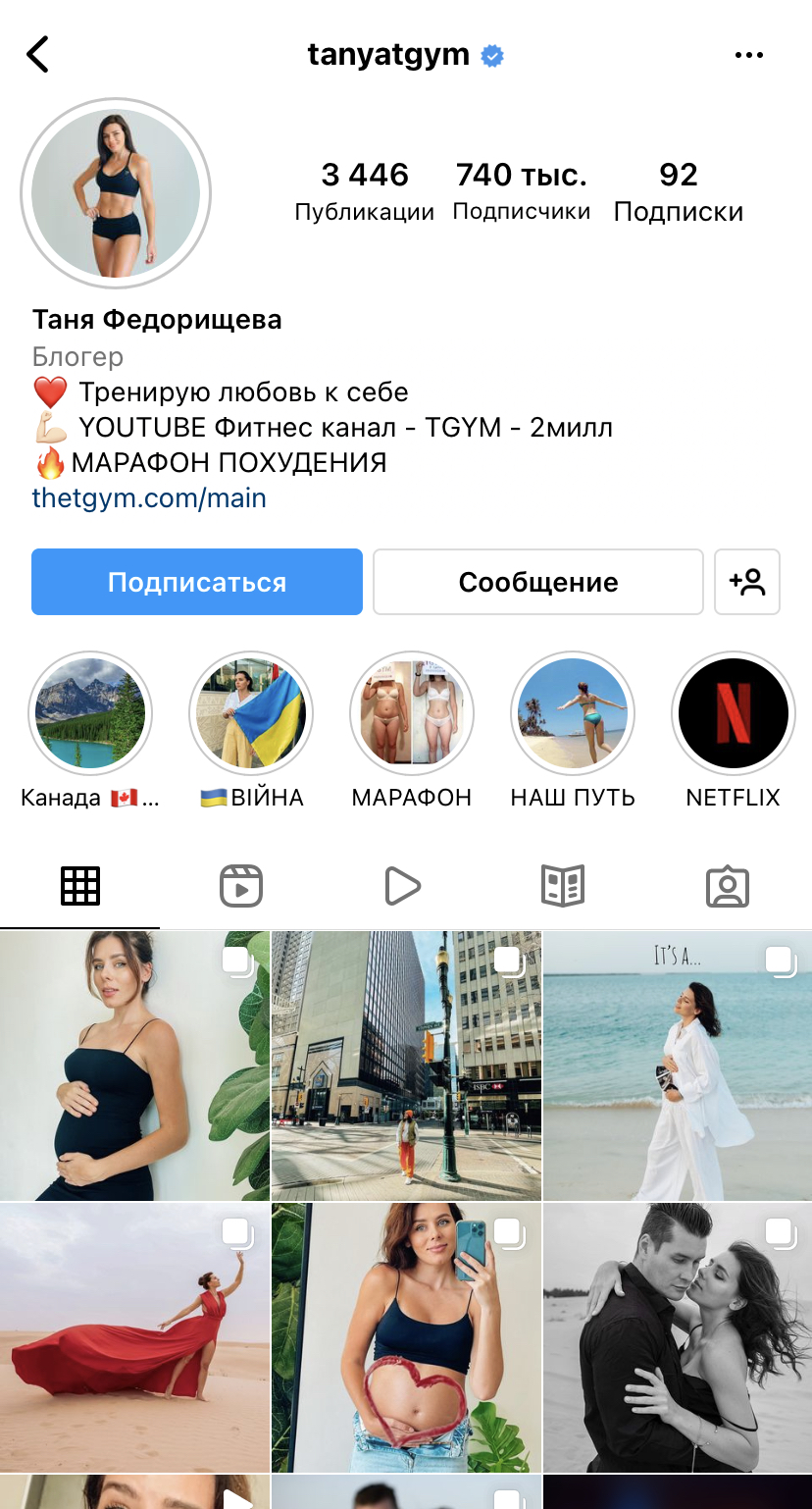Open the three-dot overflow menu
Screen dimensions: 812x1509
point(749,55)
